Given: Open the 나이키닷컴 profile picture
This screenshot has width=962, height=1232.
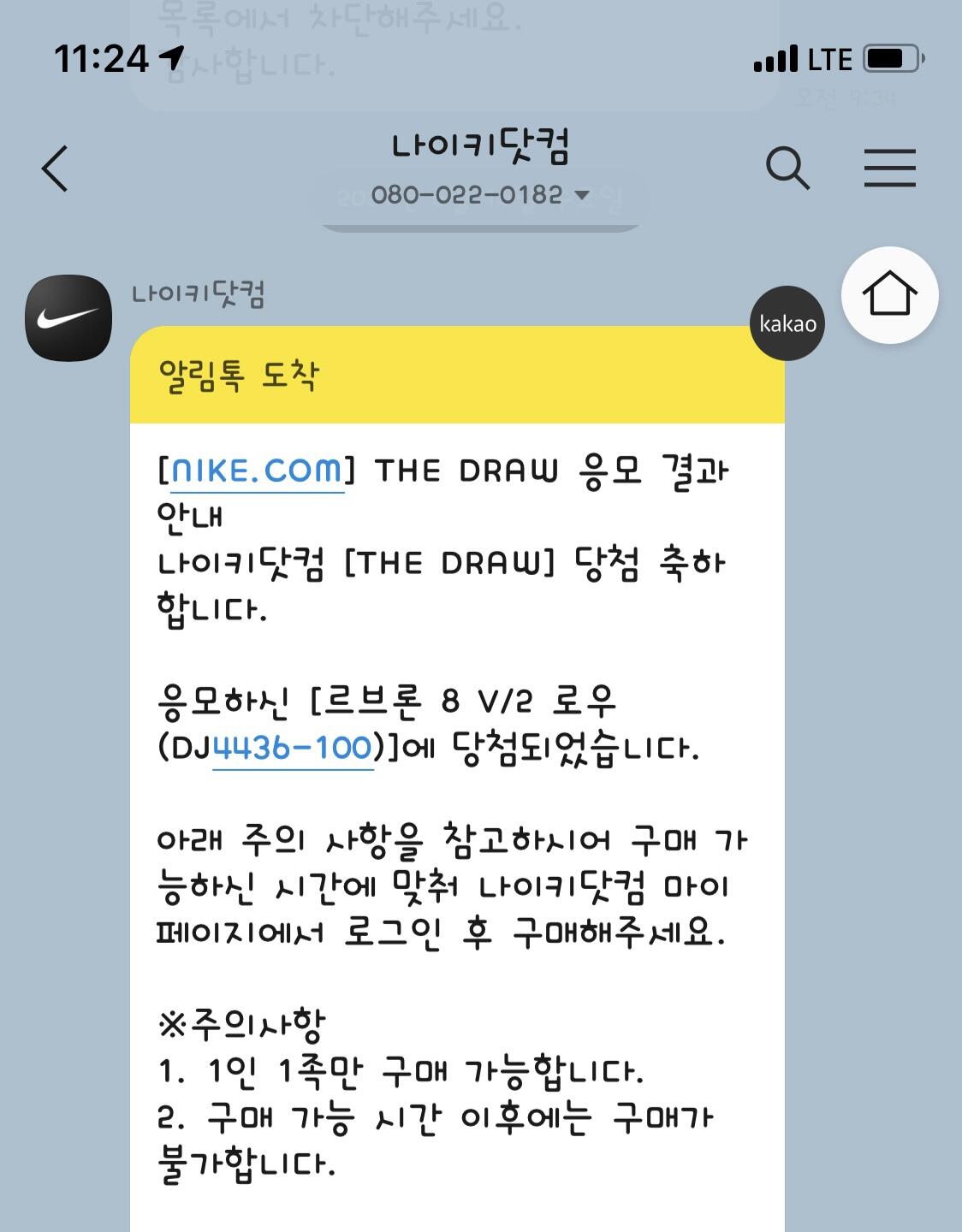Looking at the screenshot, I should click(x=68, y=317).
